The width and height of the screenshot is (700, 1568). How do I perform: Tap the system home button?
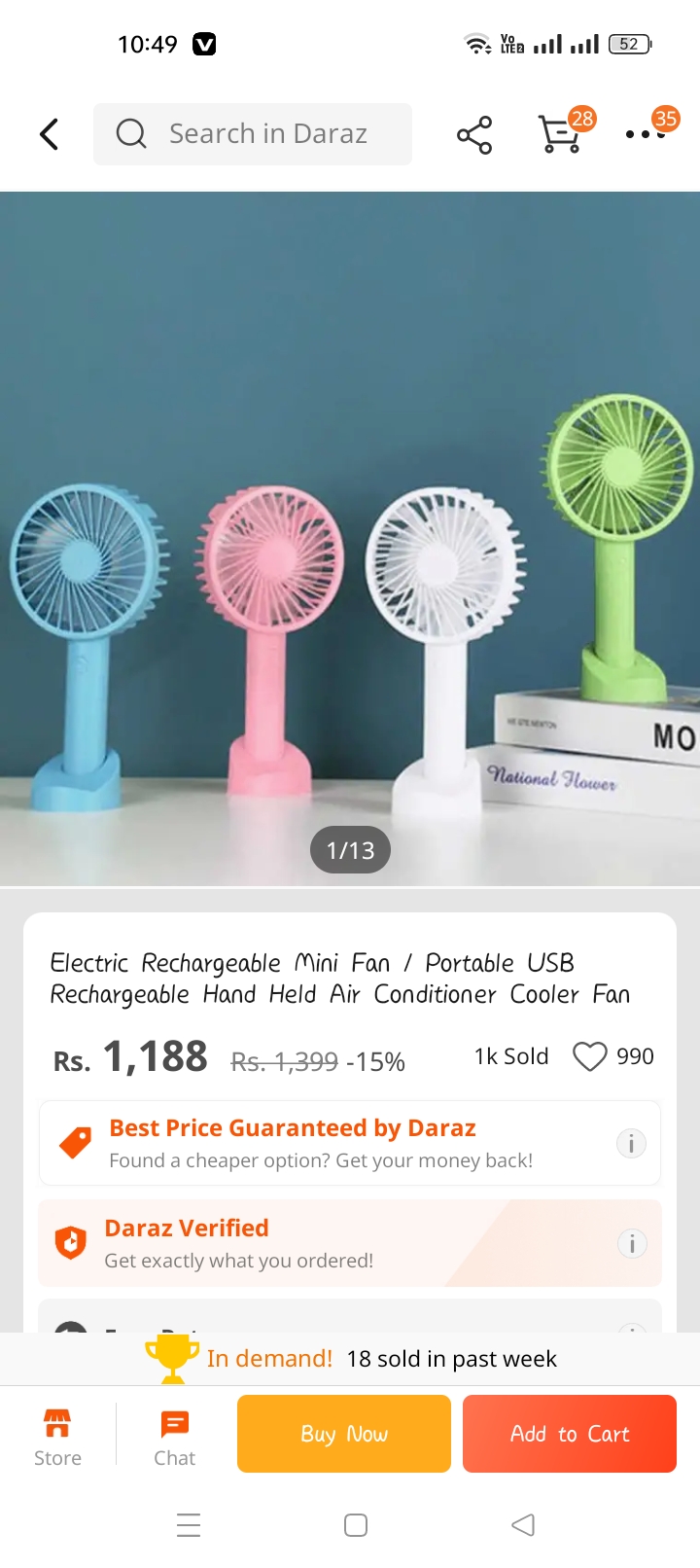tap(356, 1525)
